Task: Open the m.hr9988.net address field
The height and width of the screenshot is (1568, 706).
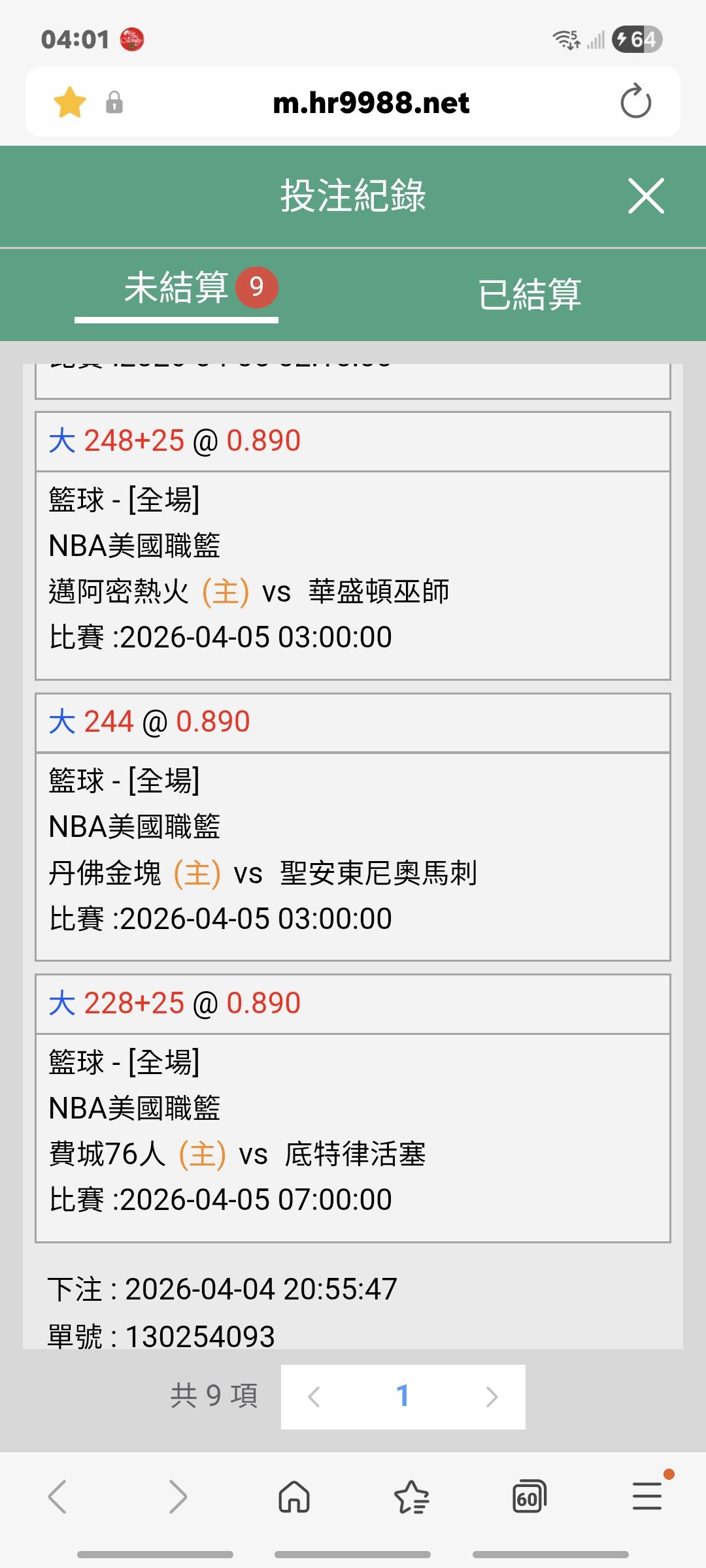Action: click(x=371, y=103)
